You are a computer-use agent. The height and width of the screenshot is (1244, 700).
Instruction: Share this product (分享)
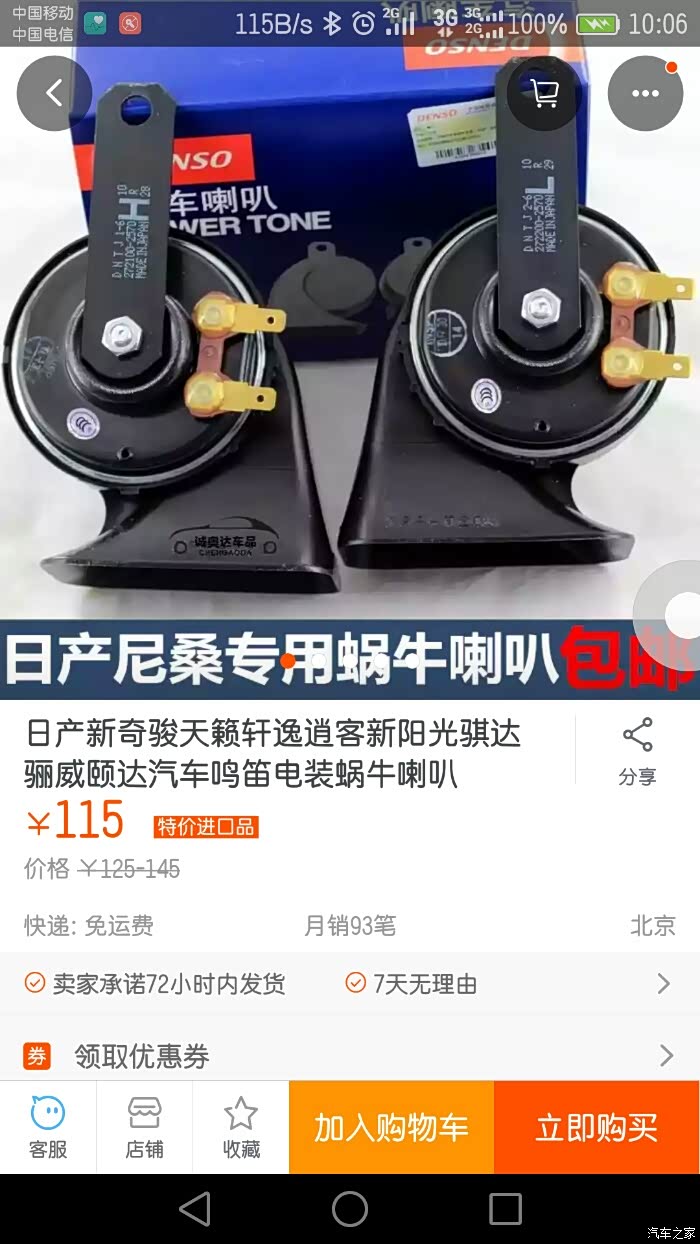pyautogui.click(x=637, y=752)
